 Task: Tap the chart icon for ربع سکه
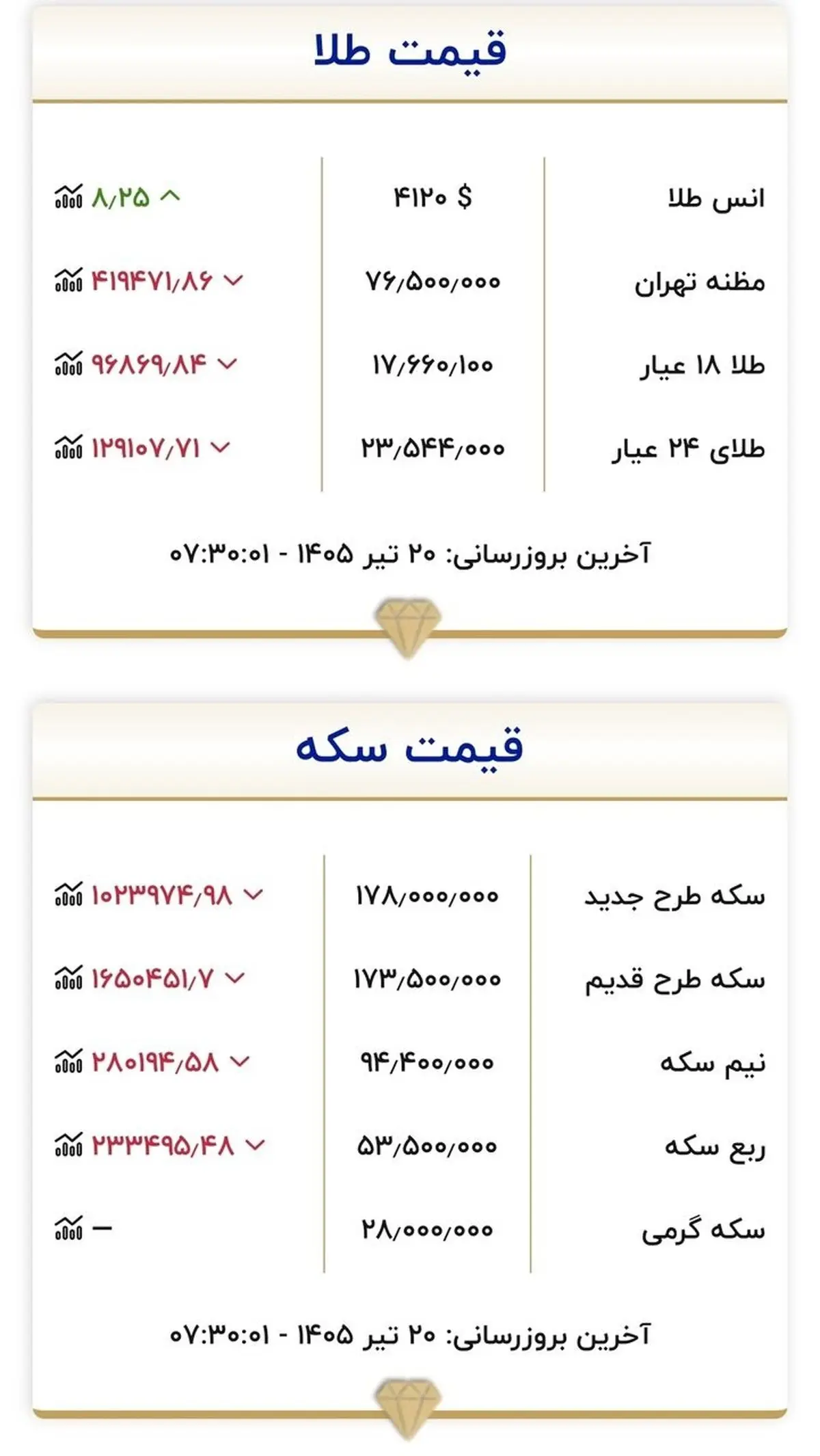[x=68, y=1145]
